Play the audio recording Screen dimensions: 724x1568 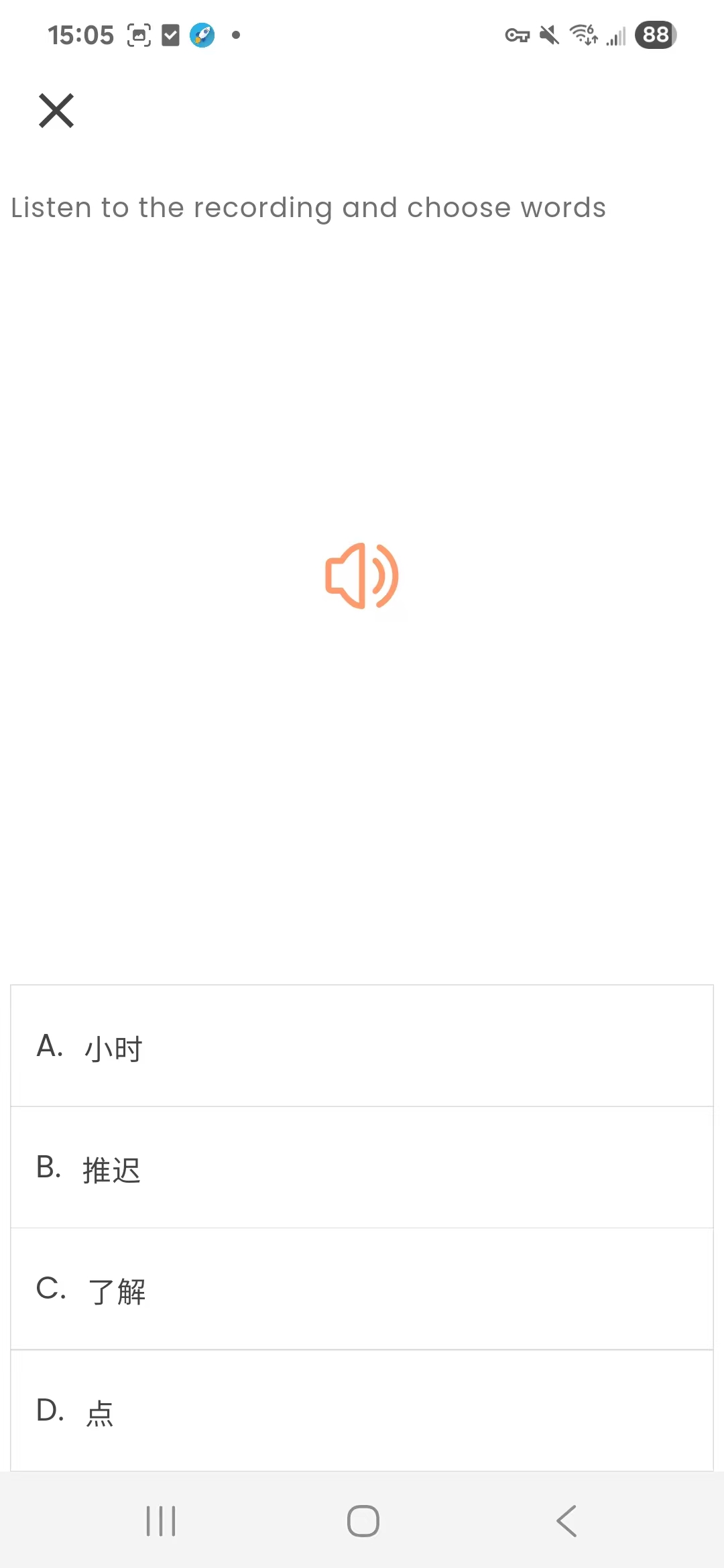tap(362, 576)
